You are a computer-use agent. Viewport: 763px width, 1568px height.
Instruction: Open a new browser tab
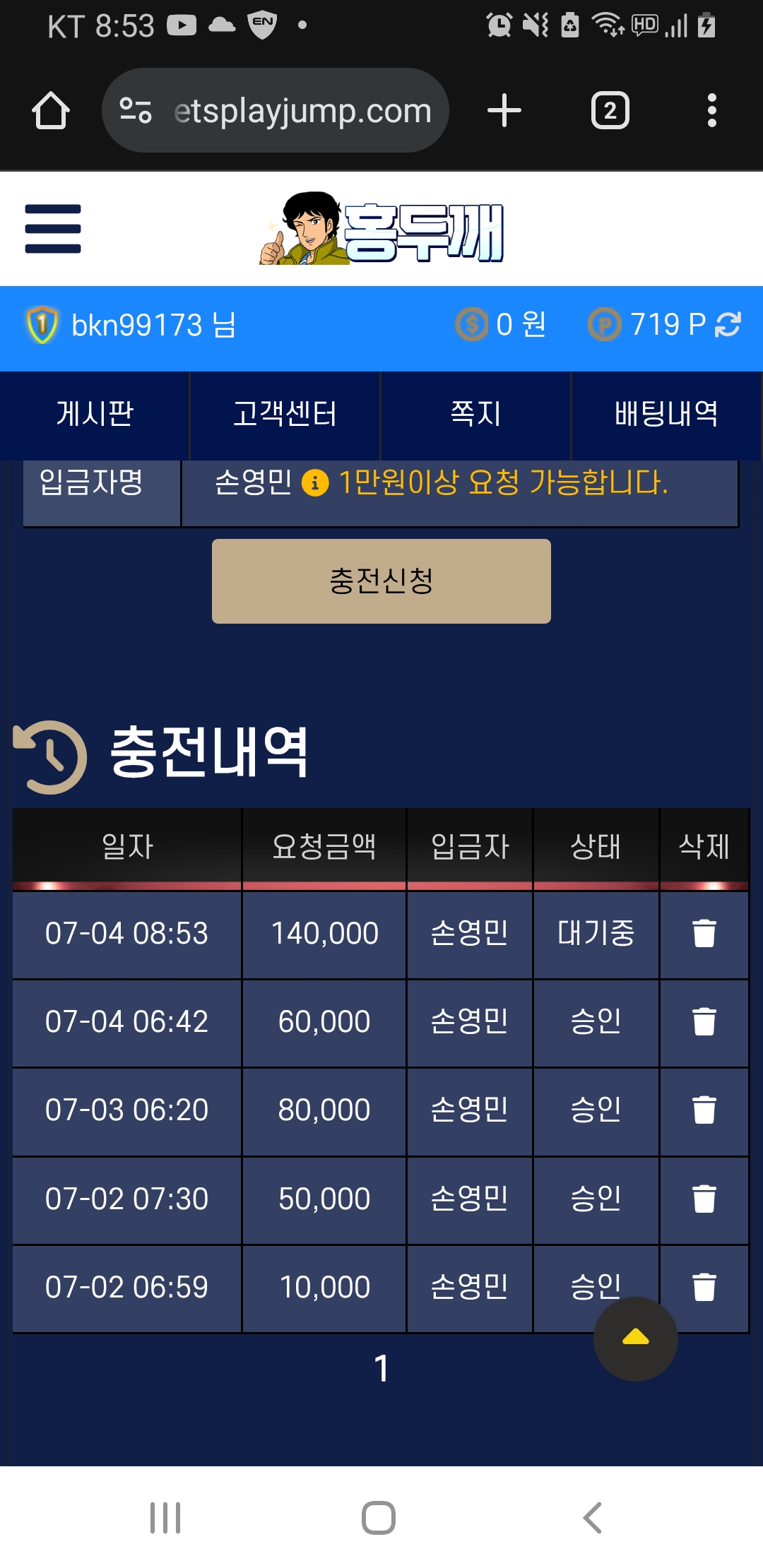(504, 111)
